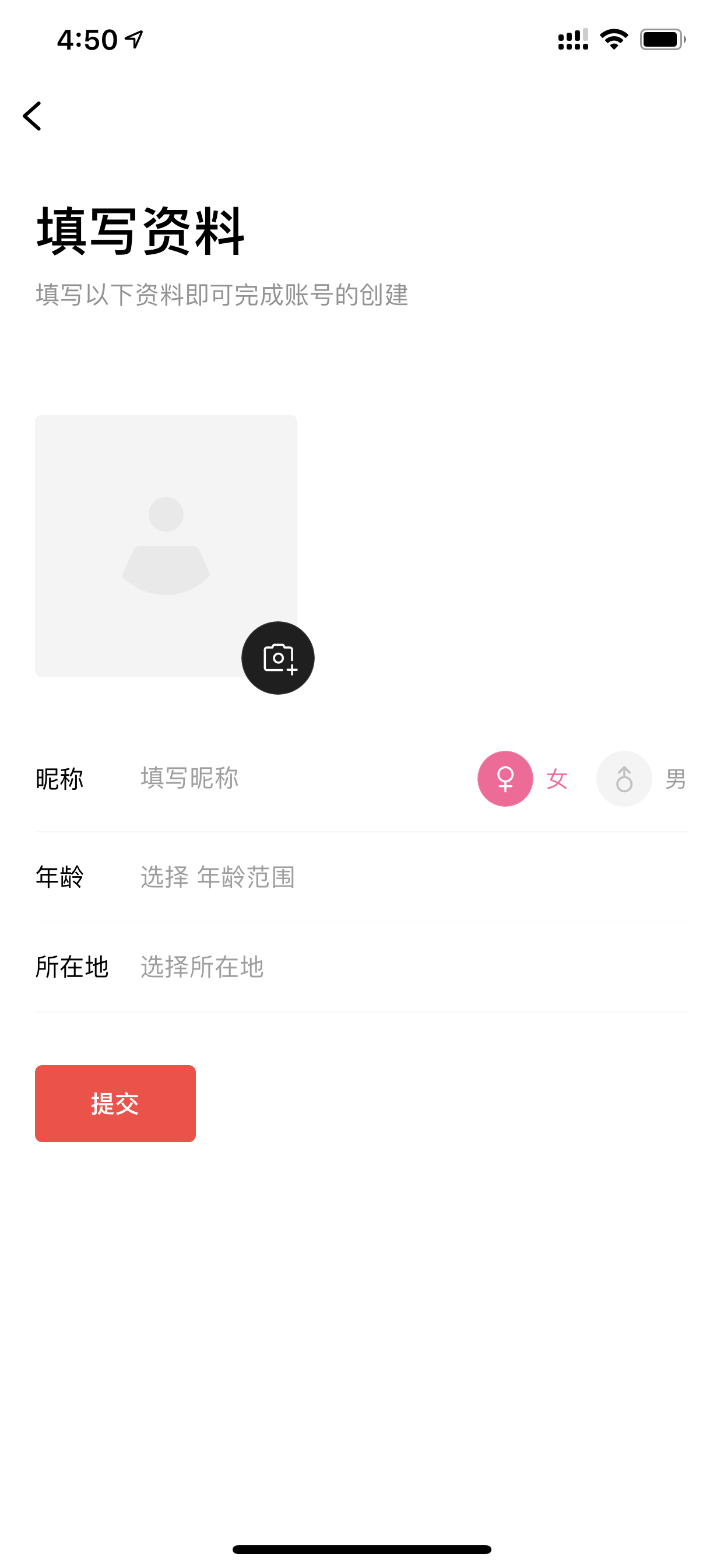Open the 所在地 location picker
The width and height of the screenshot is (724, 1568).
tap(361, 967)
